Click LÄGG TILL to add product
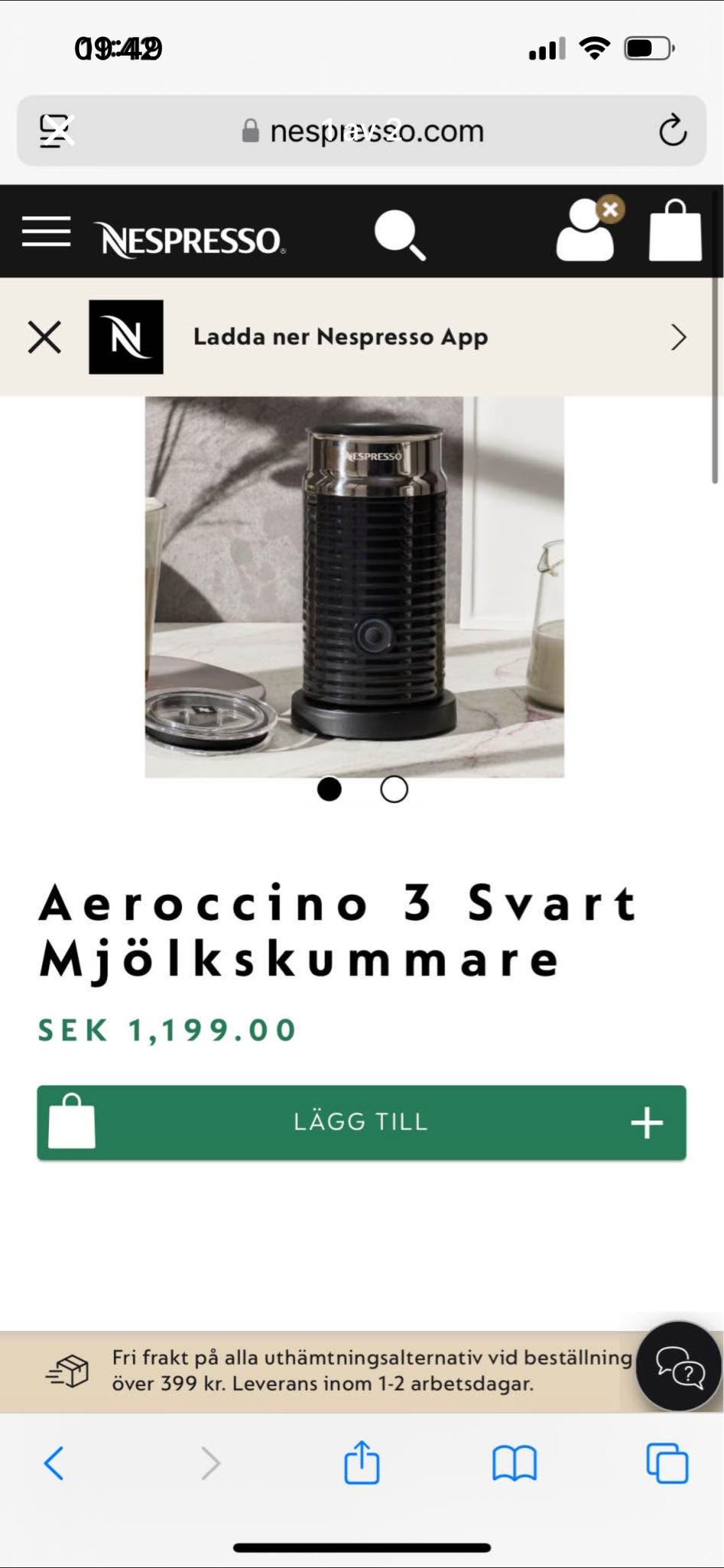 pos(360,1122)
